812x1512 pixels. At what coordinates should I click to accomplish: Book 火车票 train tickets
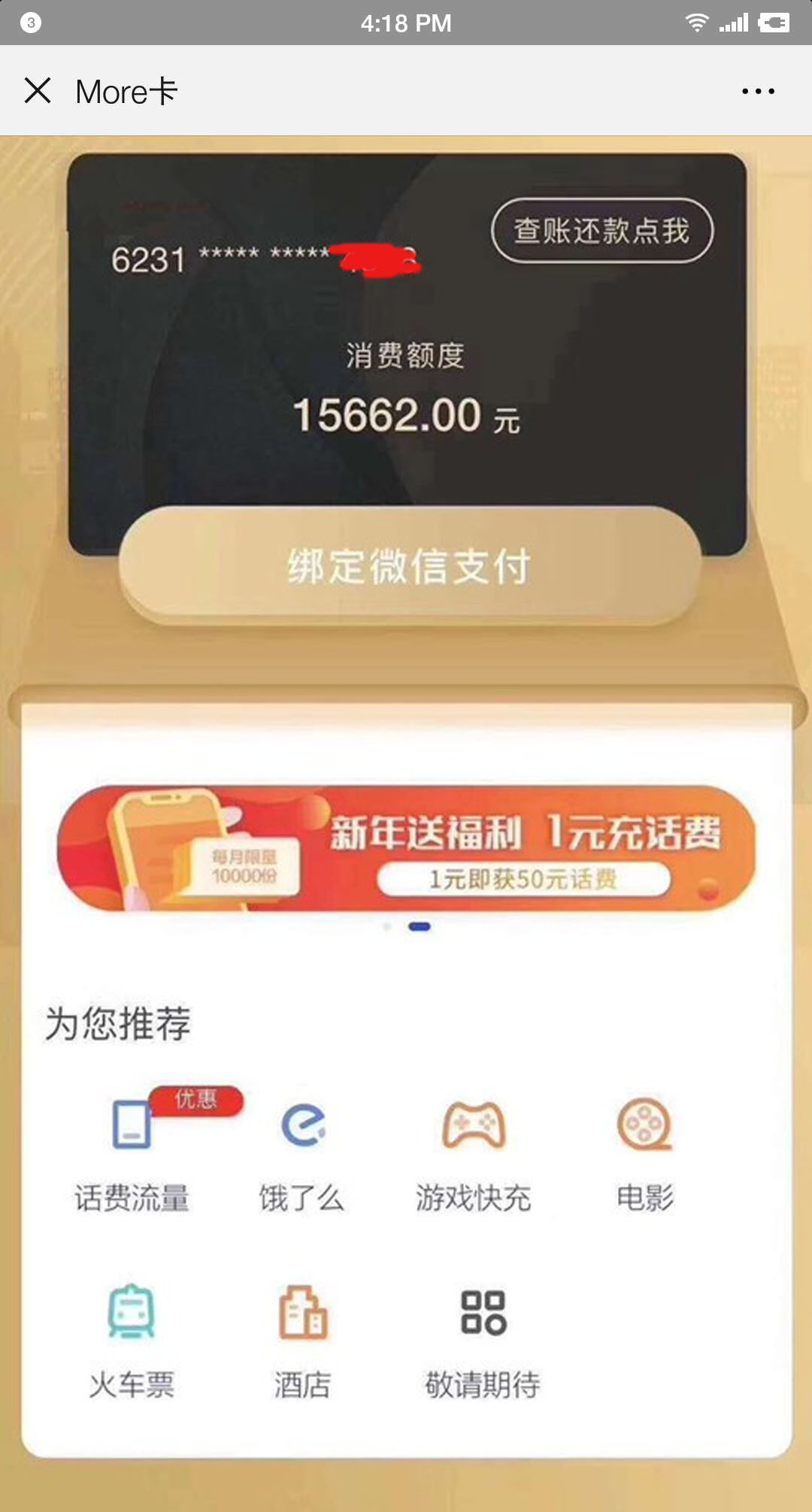(x=132, y=1340)
